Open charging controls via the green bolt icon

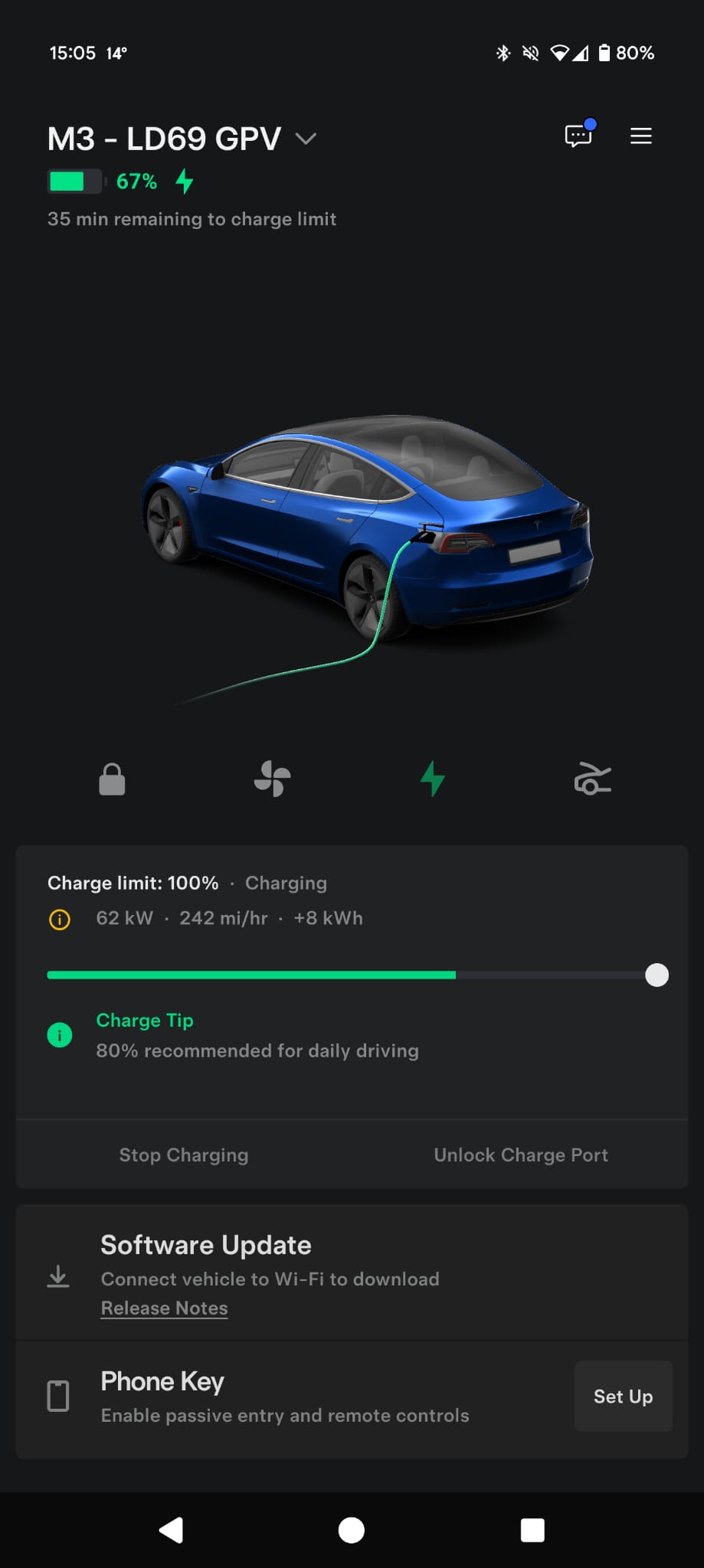[x=433, y=779]
